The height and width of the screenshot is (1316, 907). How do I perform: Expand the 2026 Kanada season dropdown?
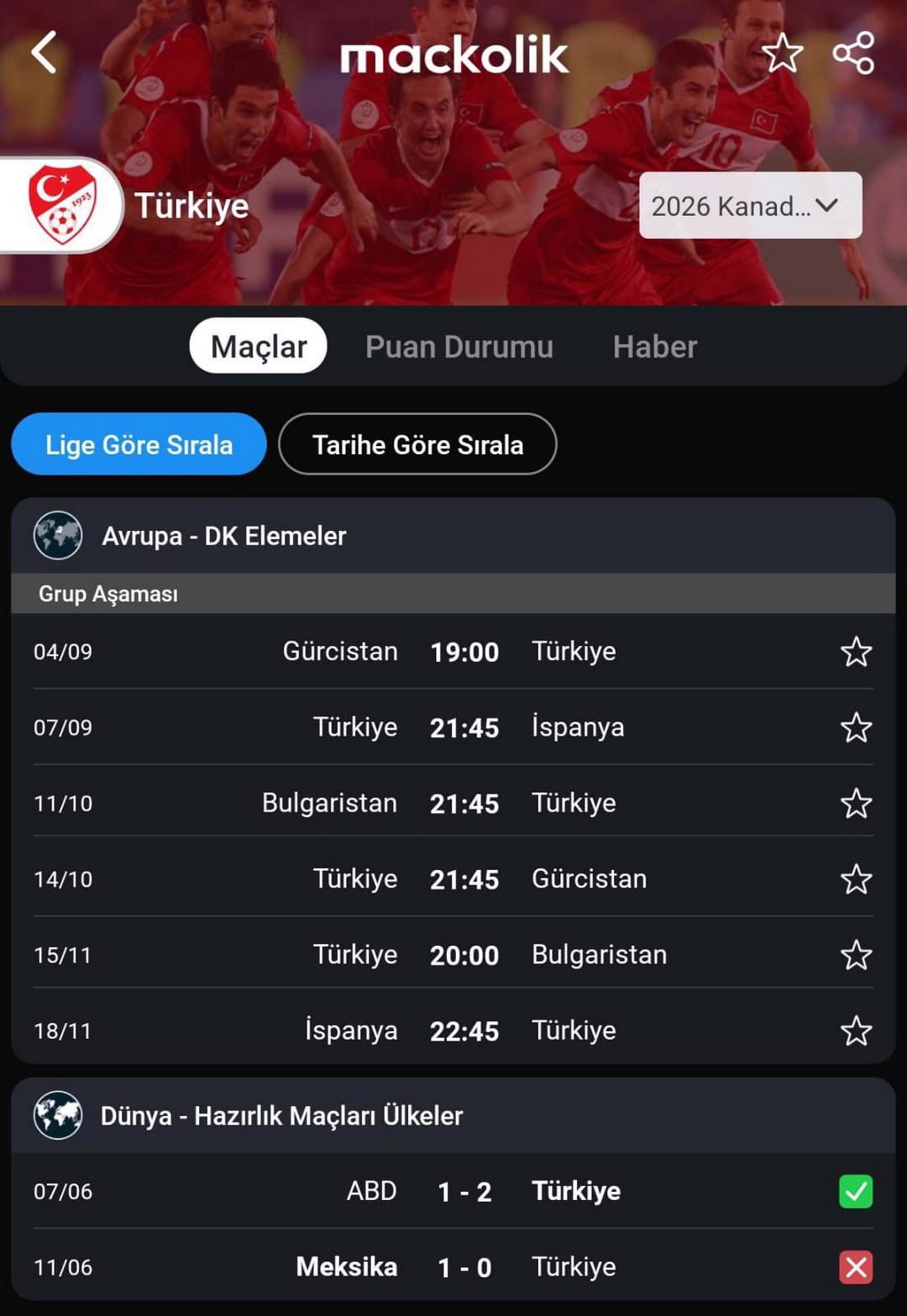click(750, 206)
